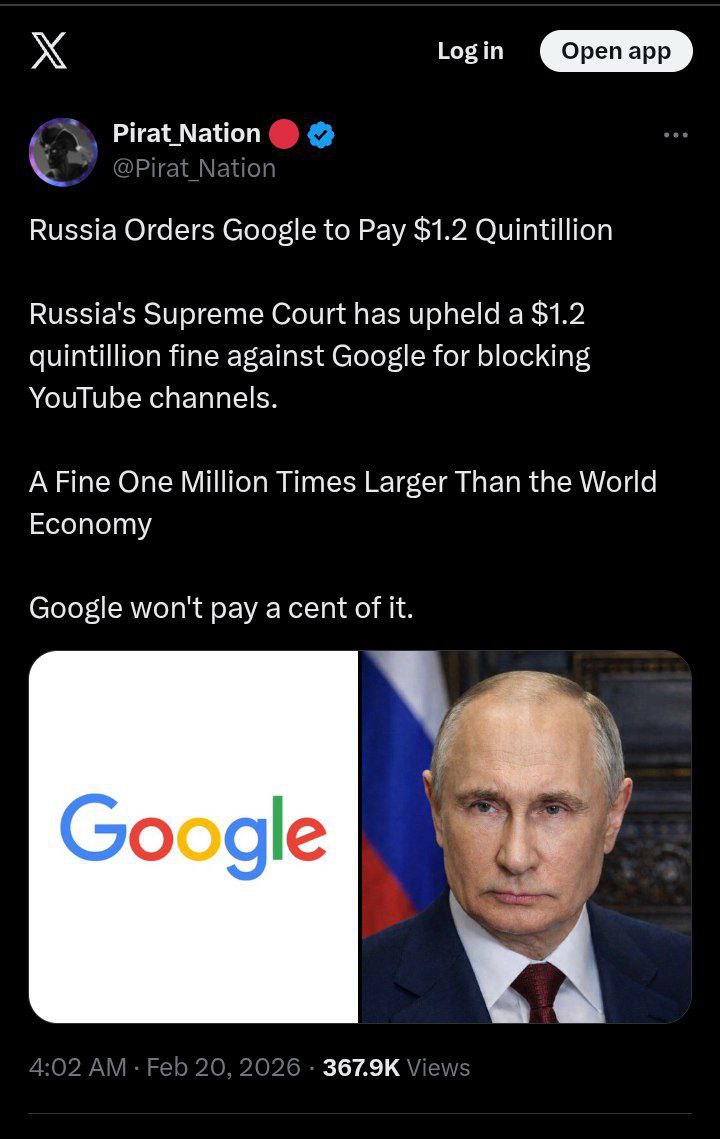The height and width of the screenshot is (1139, 720).
Task: Tap the Open app button
Action: 615,51
